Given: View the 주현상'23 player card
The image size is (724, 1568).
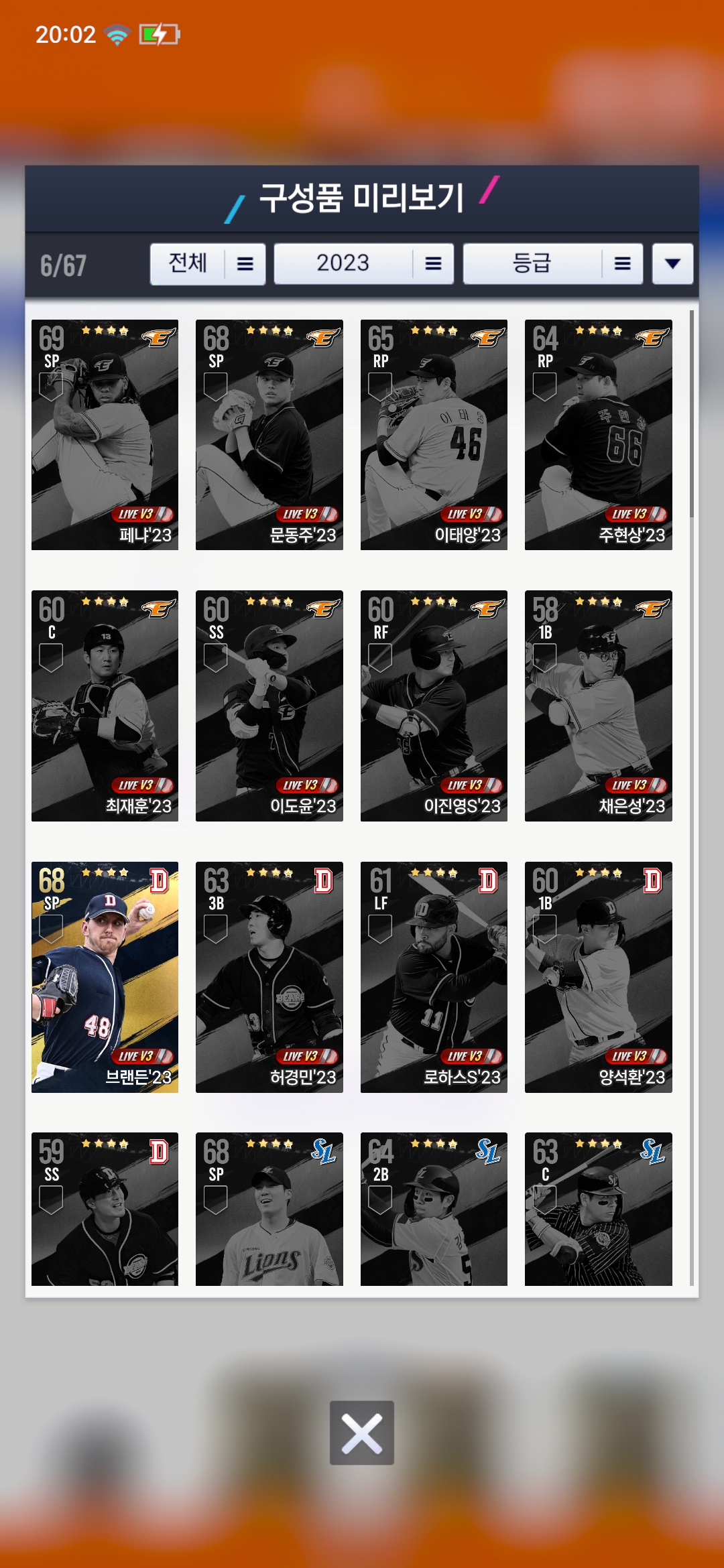Looking at the screenshot, I should point(598,434).
